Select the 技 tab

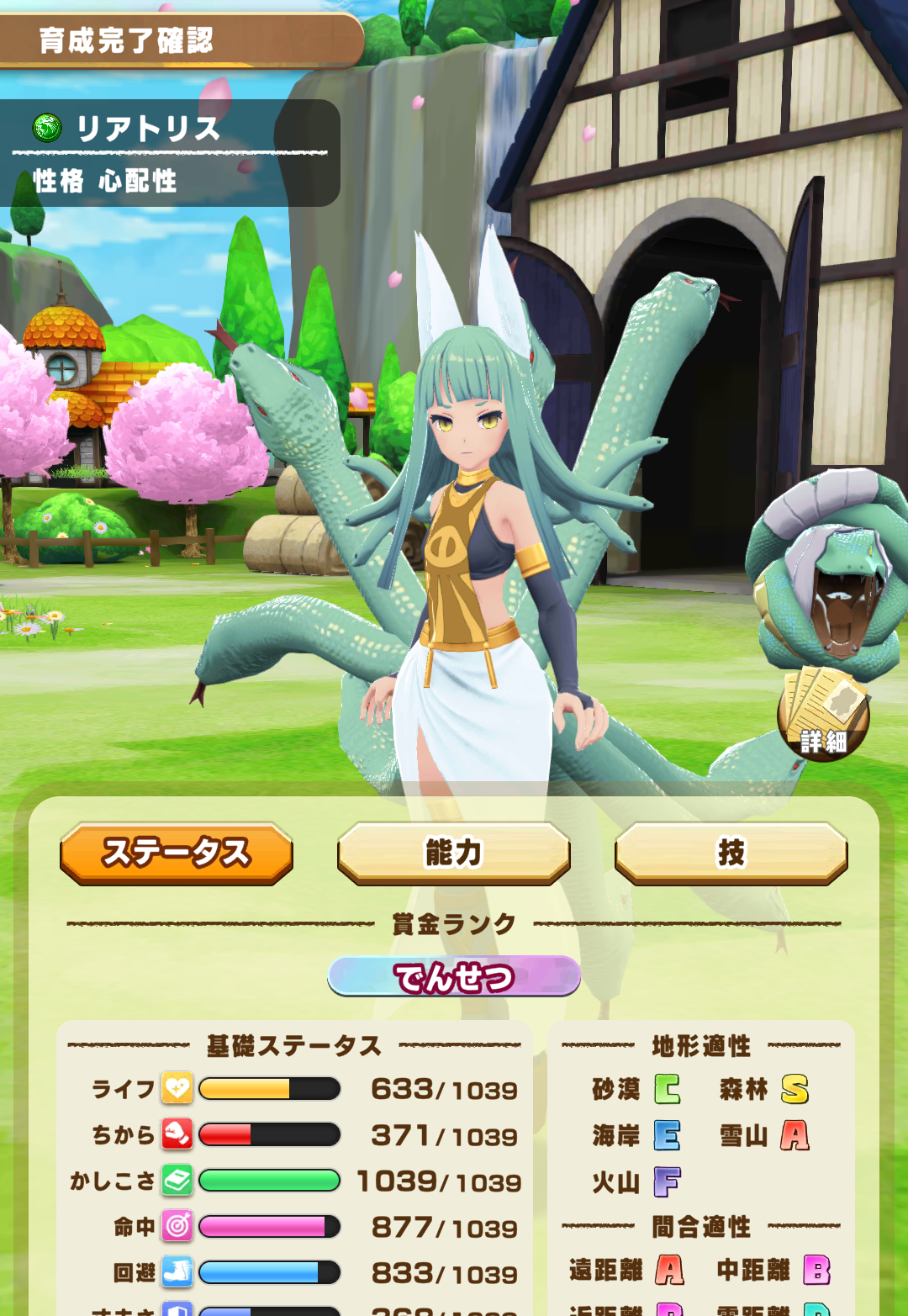point(731,853)
